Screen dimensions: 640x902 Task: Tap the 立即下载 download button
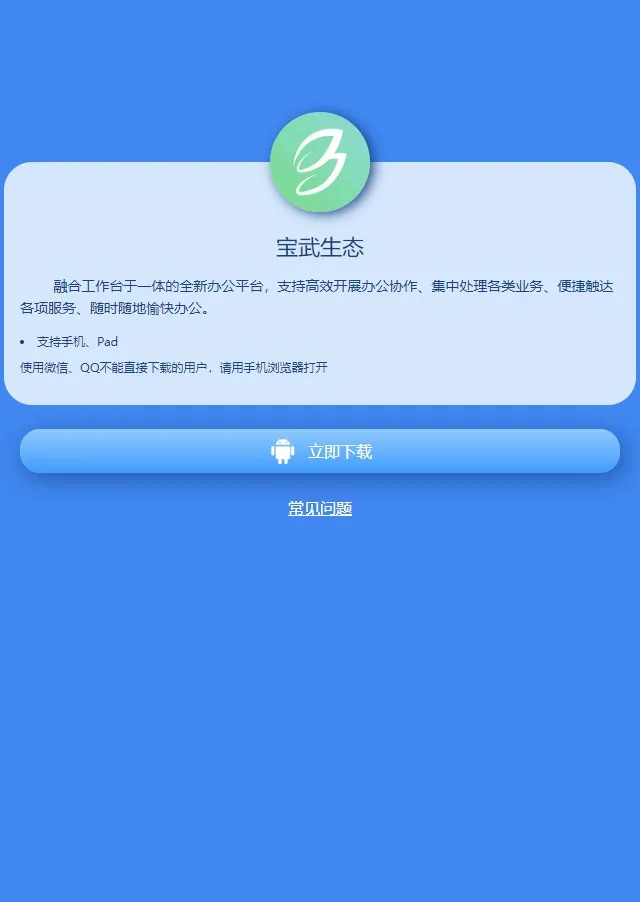click(320, 451)
